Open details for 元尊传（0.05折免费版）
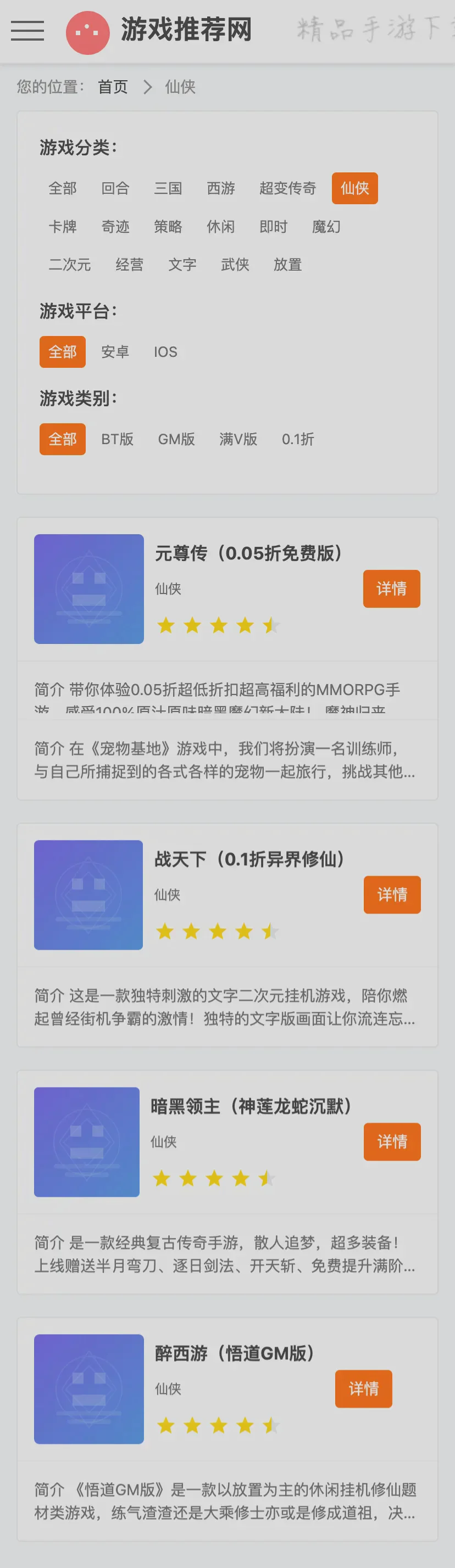 tap(391, 589)
